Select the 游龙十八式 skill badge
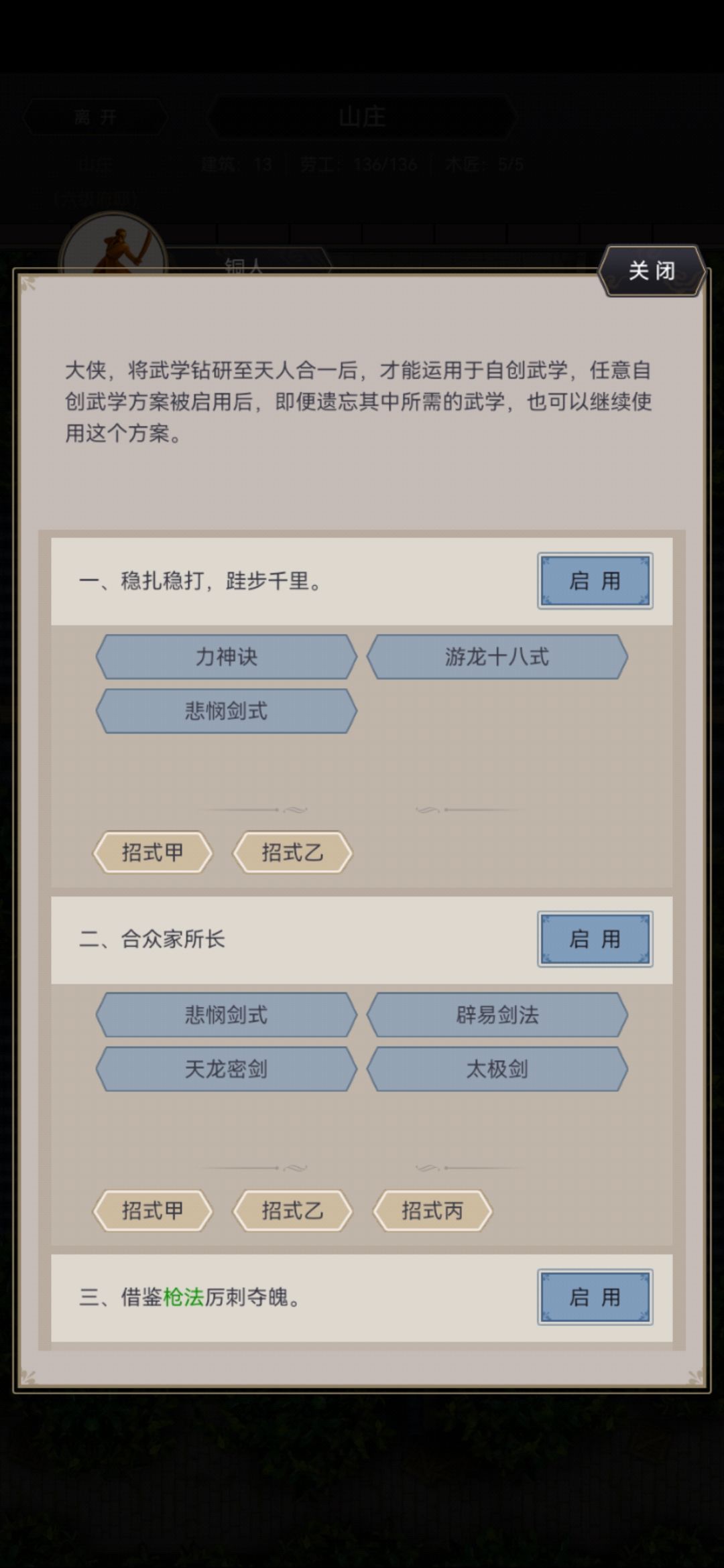This screenshot has height=1568, width=724. pos(498,657)
